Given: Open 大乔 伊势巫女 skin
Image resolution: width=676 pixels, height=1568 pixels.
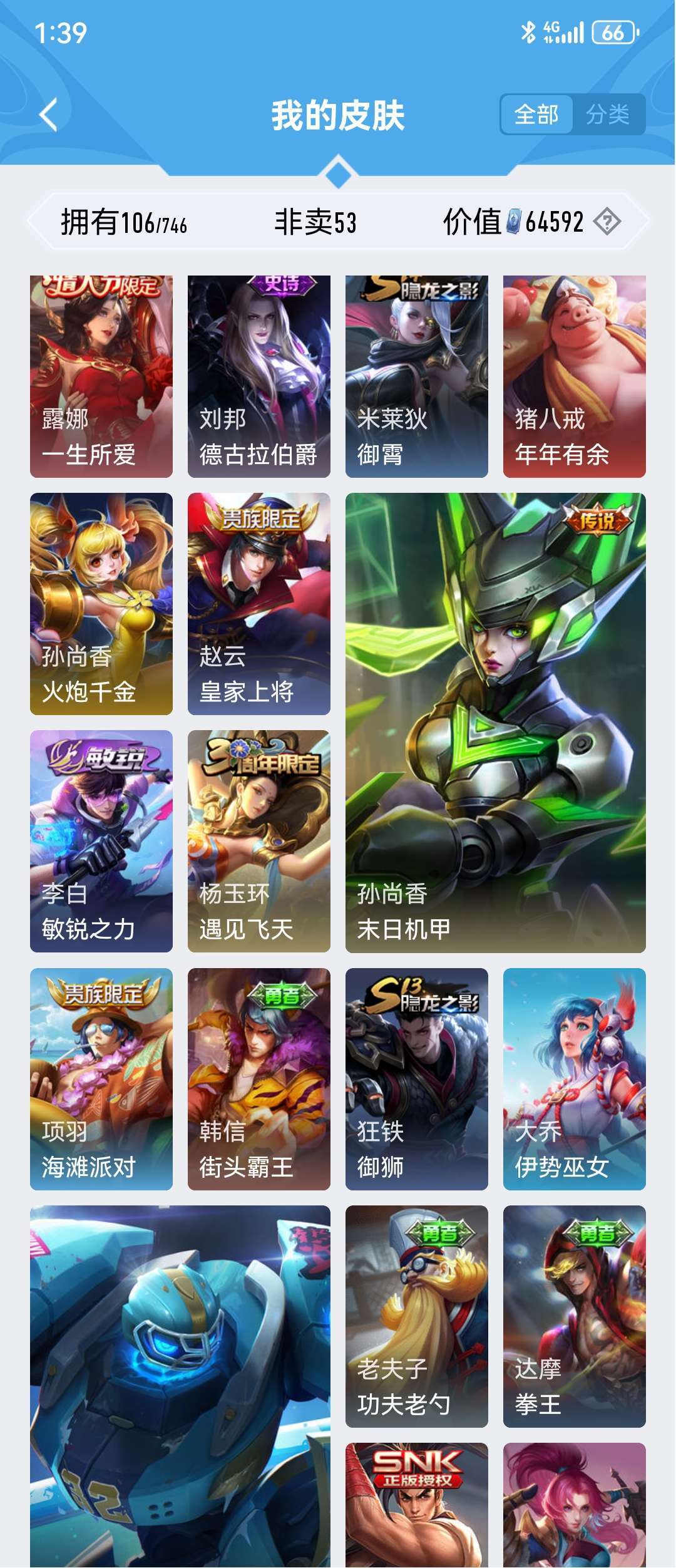Looking at the screenshot, I should [x=575, y=1079].
